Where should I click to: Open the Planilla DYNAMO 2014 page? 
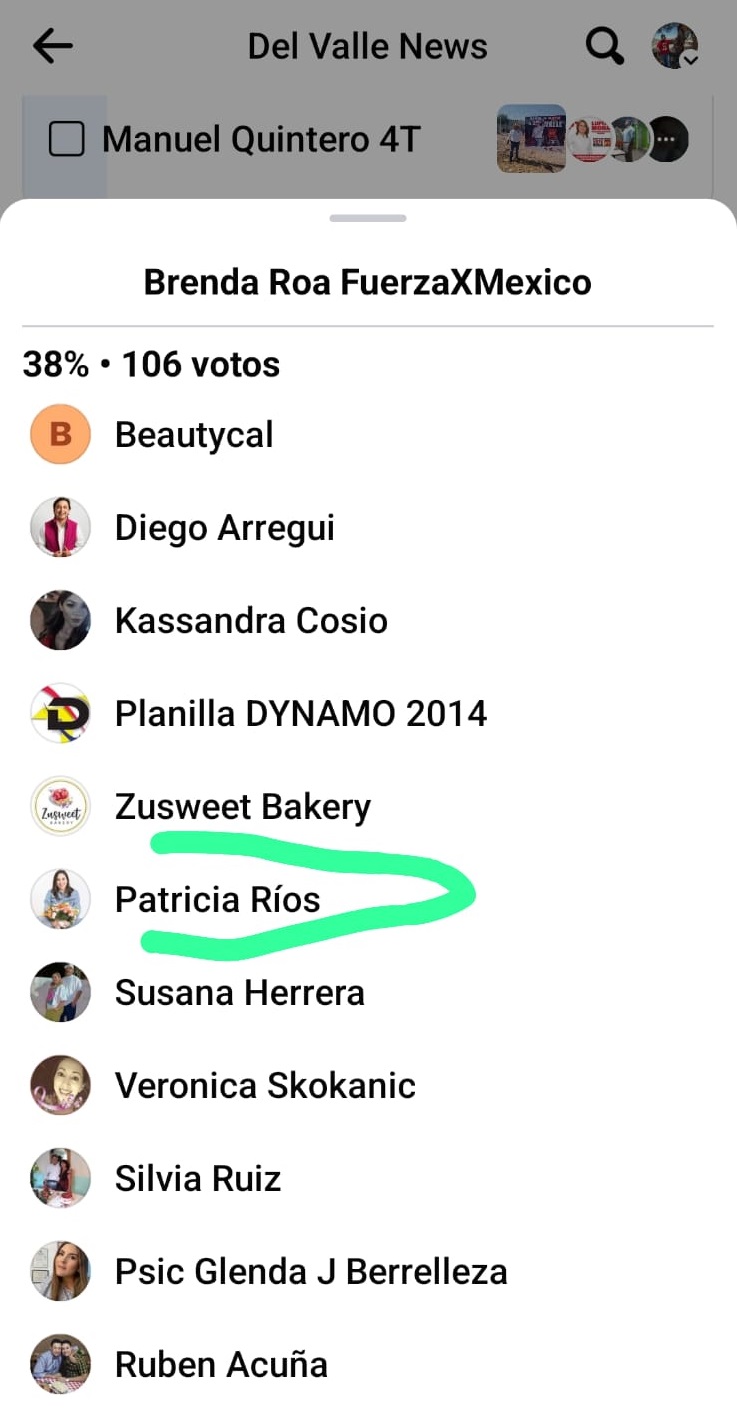tap(300, 714)
